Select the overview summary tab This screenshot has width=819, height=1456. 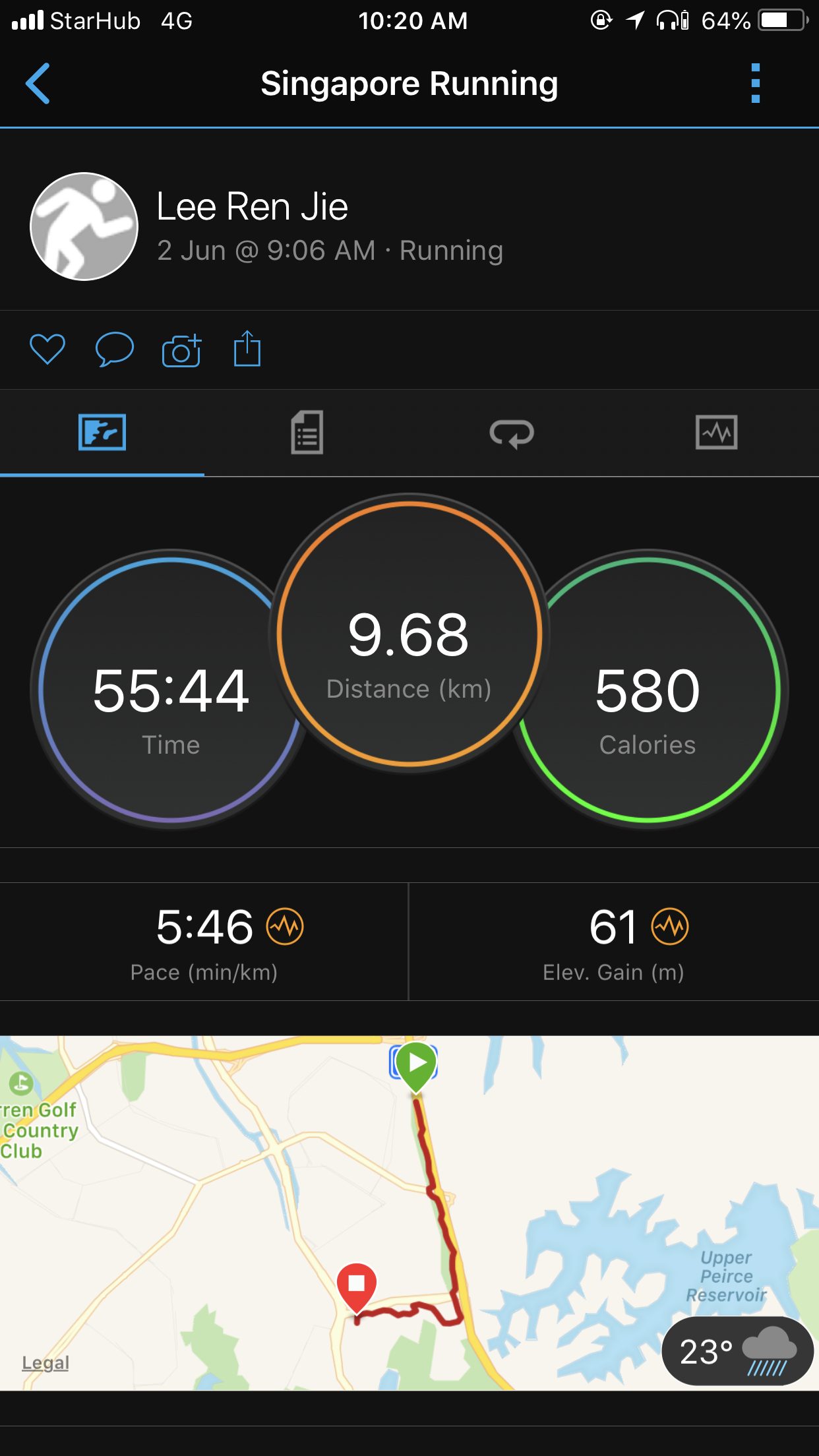tap(102, 433)
